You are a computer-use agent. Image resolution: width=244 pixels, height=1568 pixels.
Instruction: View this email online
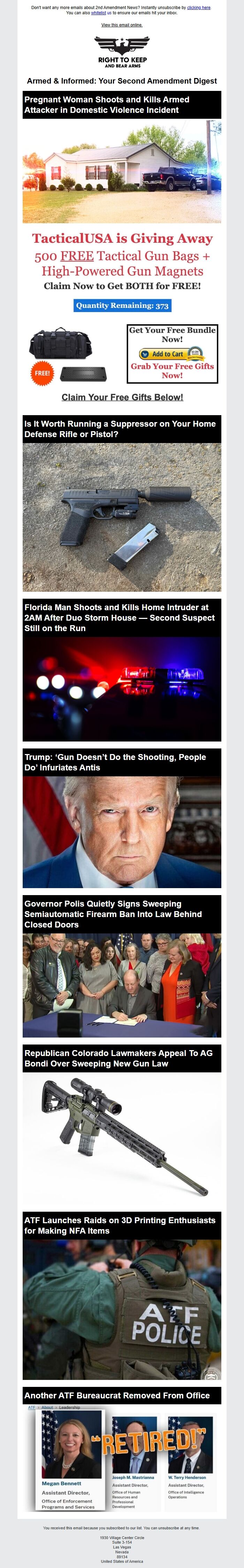[x=122, y=25]
